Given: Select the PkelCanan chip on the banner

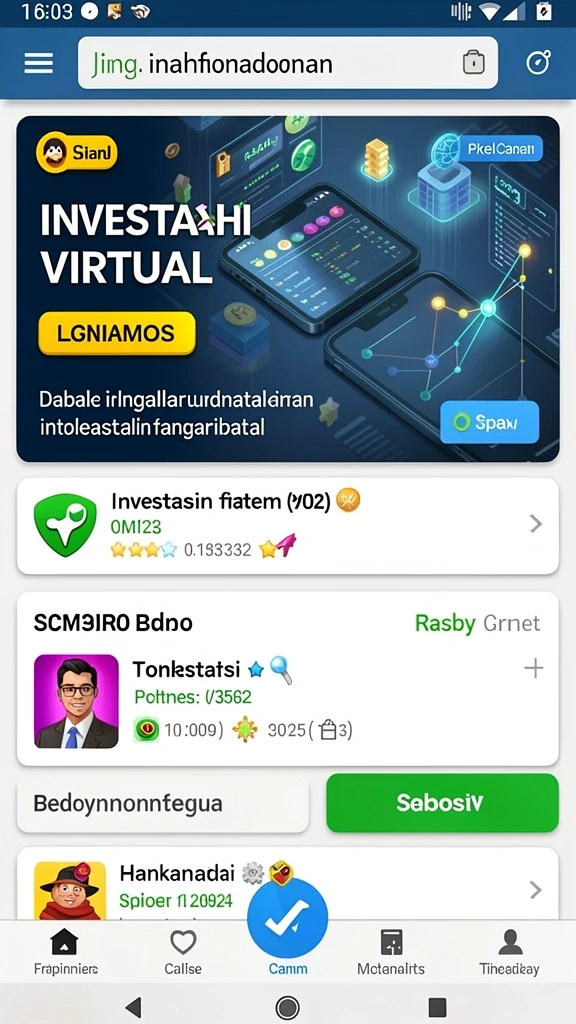Looking at the screenshot, I should coord(501,149).
